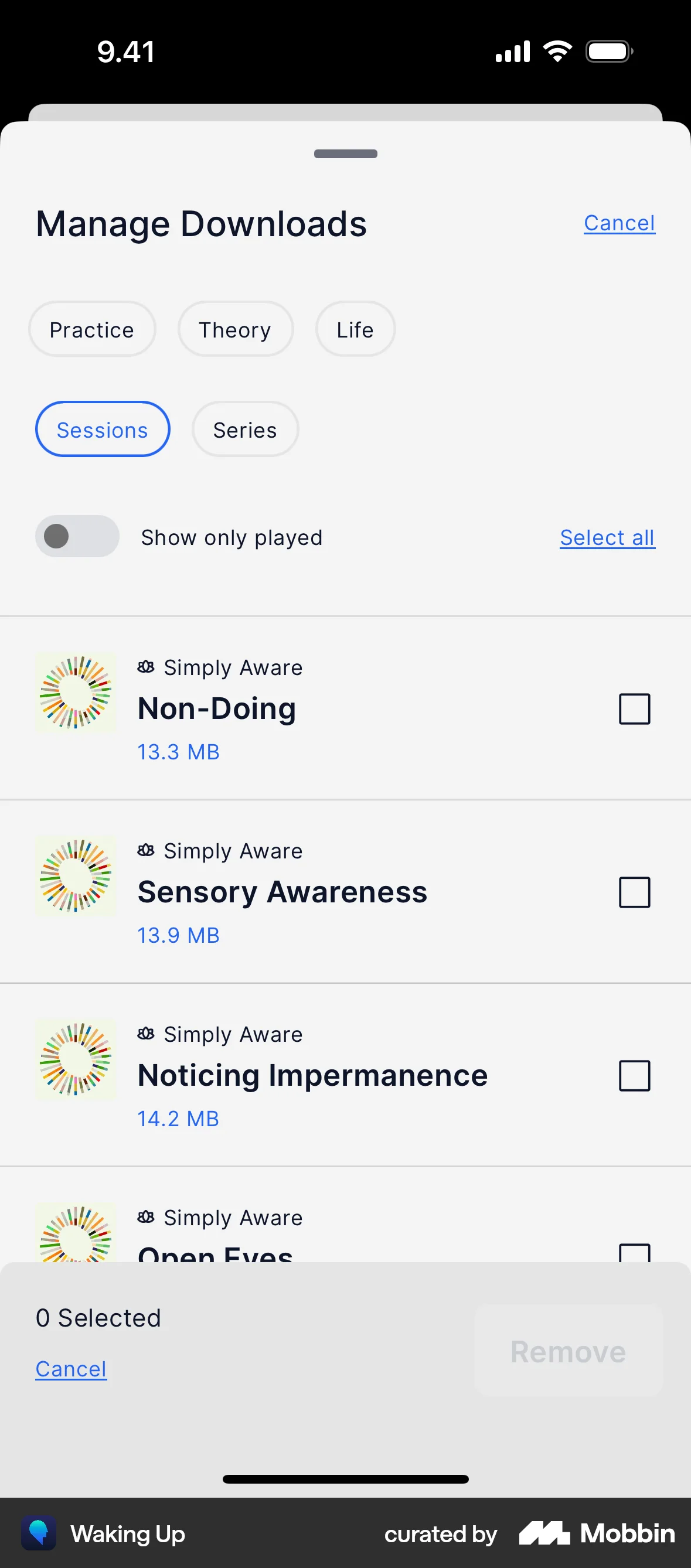Screen dimensions: 691x1568
Task: Click Cancel at the top right
Action: [618, 223]
